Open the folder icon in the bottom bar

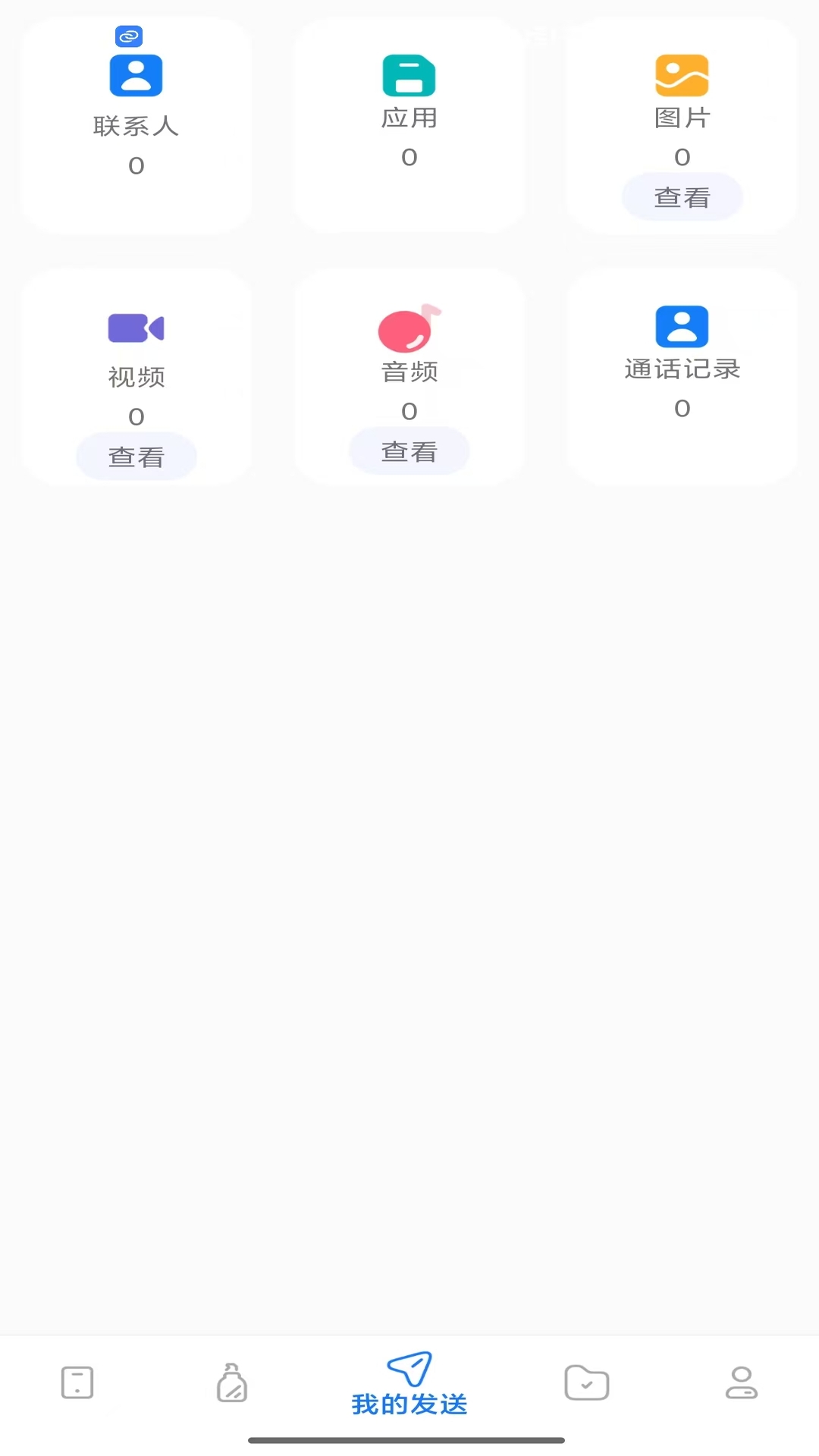click(587, 1382)
